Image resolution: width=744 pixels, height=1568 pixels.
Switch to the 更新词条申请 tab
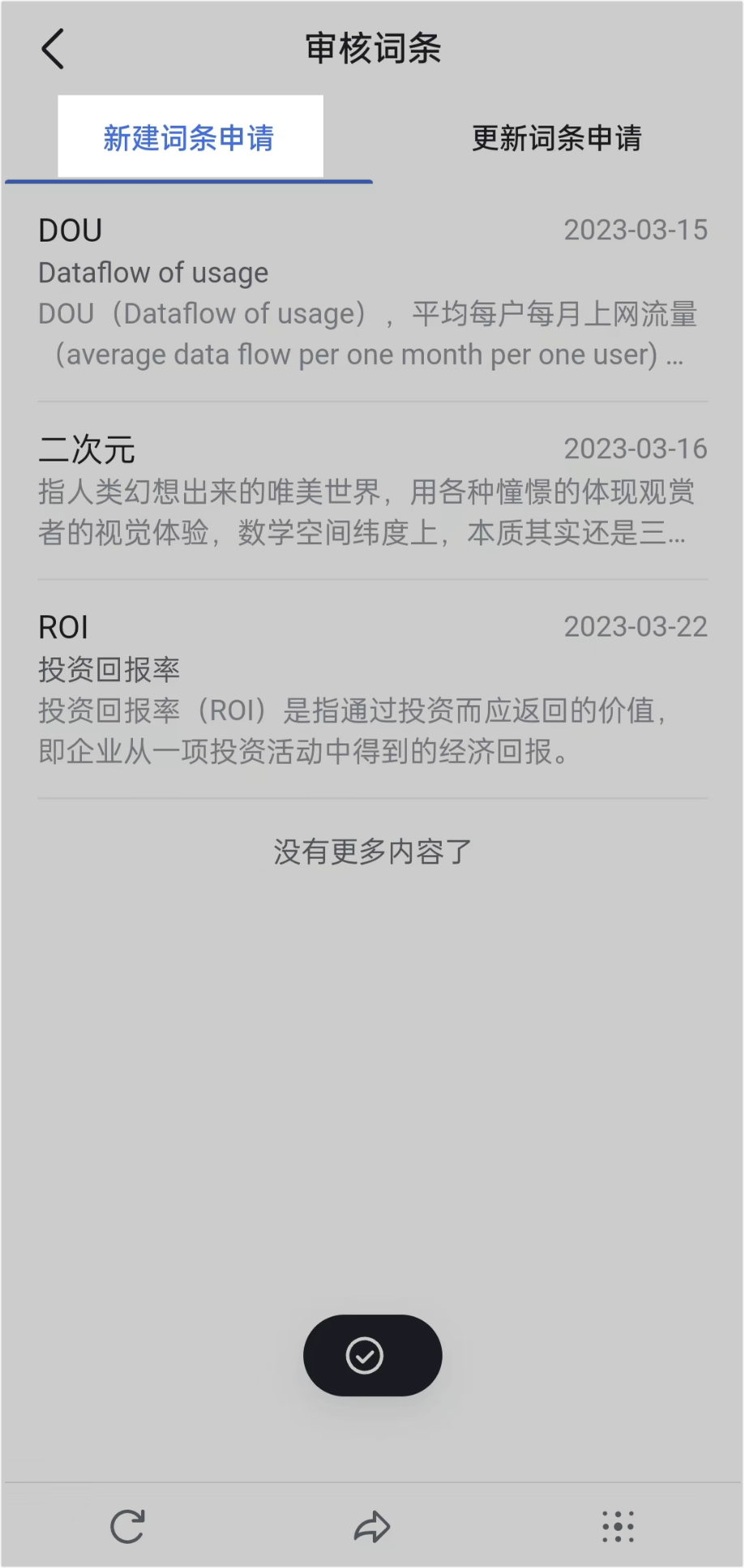[557, 138]
